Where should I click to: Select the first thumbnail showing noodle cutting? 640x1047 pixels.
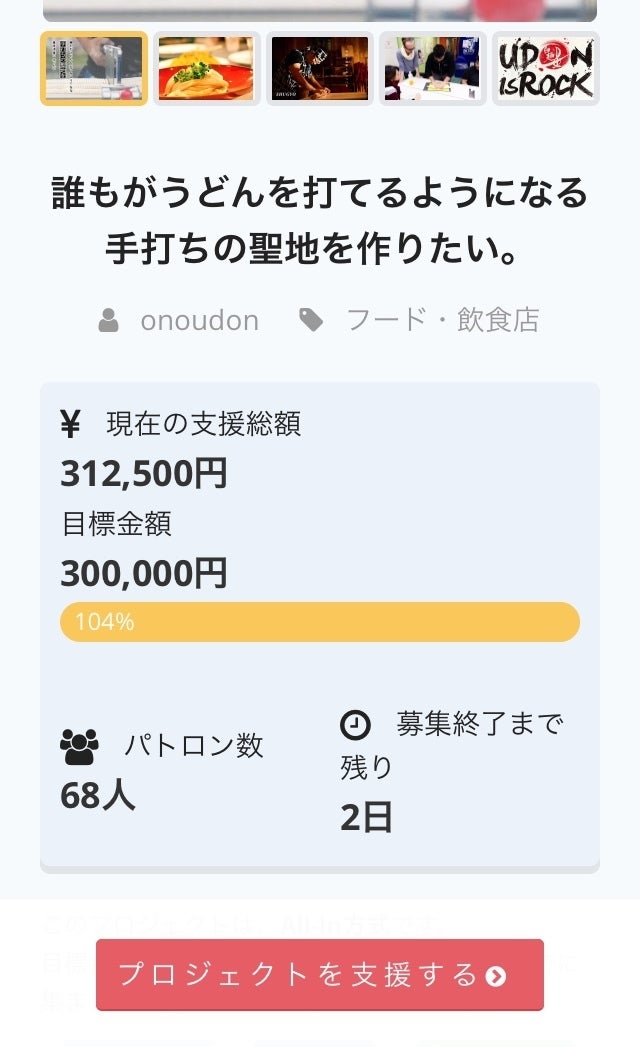click(x=94, y=68)
